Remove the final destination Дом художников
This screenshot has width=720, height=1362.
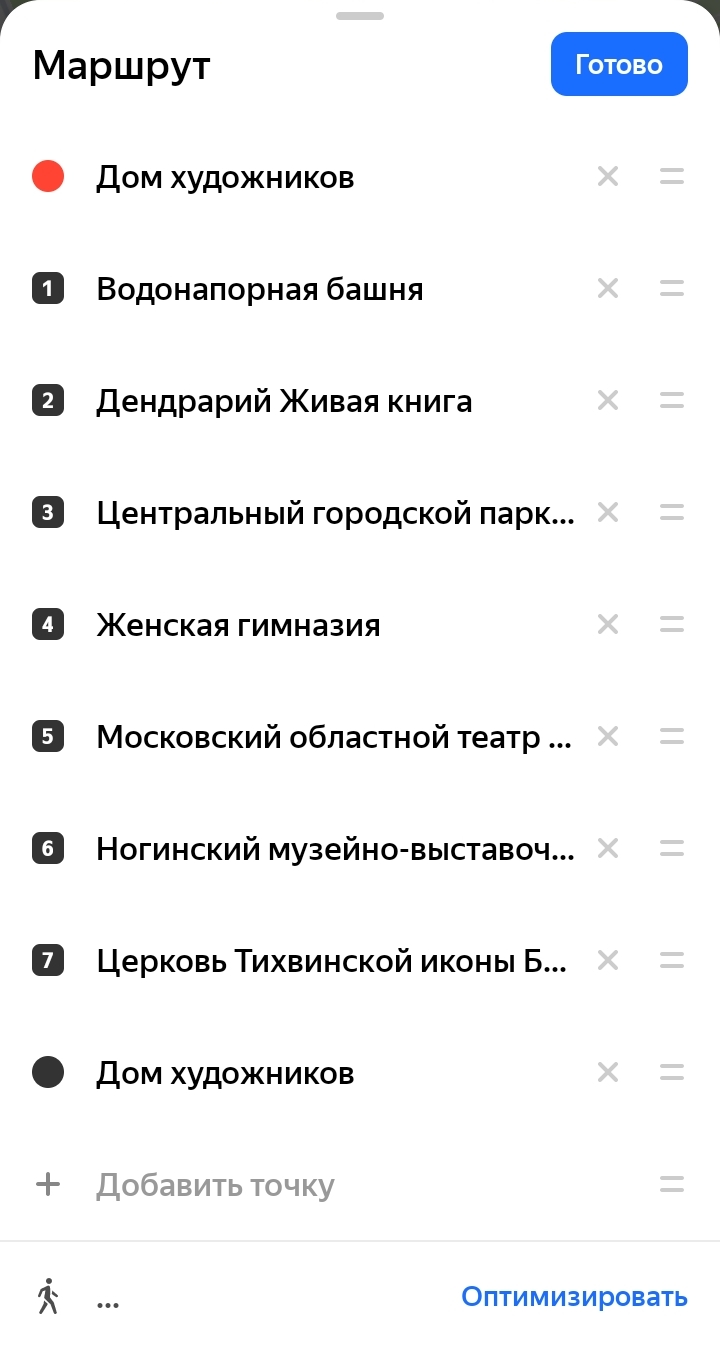pyautogui.click(x=607, y=1074)
